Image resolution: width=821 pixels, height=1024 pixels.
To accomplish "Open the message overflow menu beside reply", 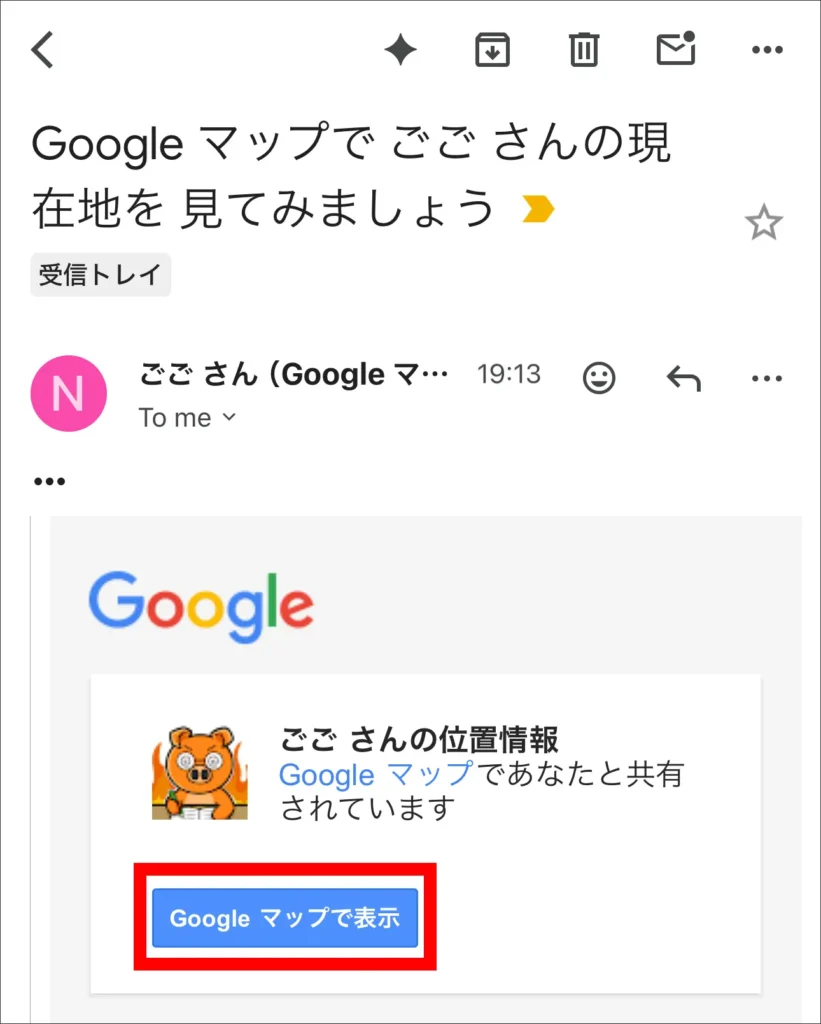I will click(766, 378).
